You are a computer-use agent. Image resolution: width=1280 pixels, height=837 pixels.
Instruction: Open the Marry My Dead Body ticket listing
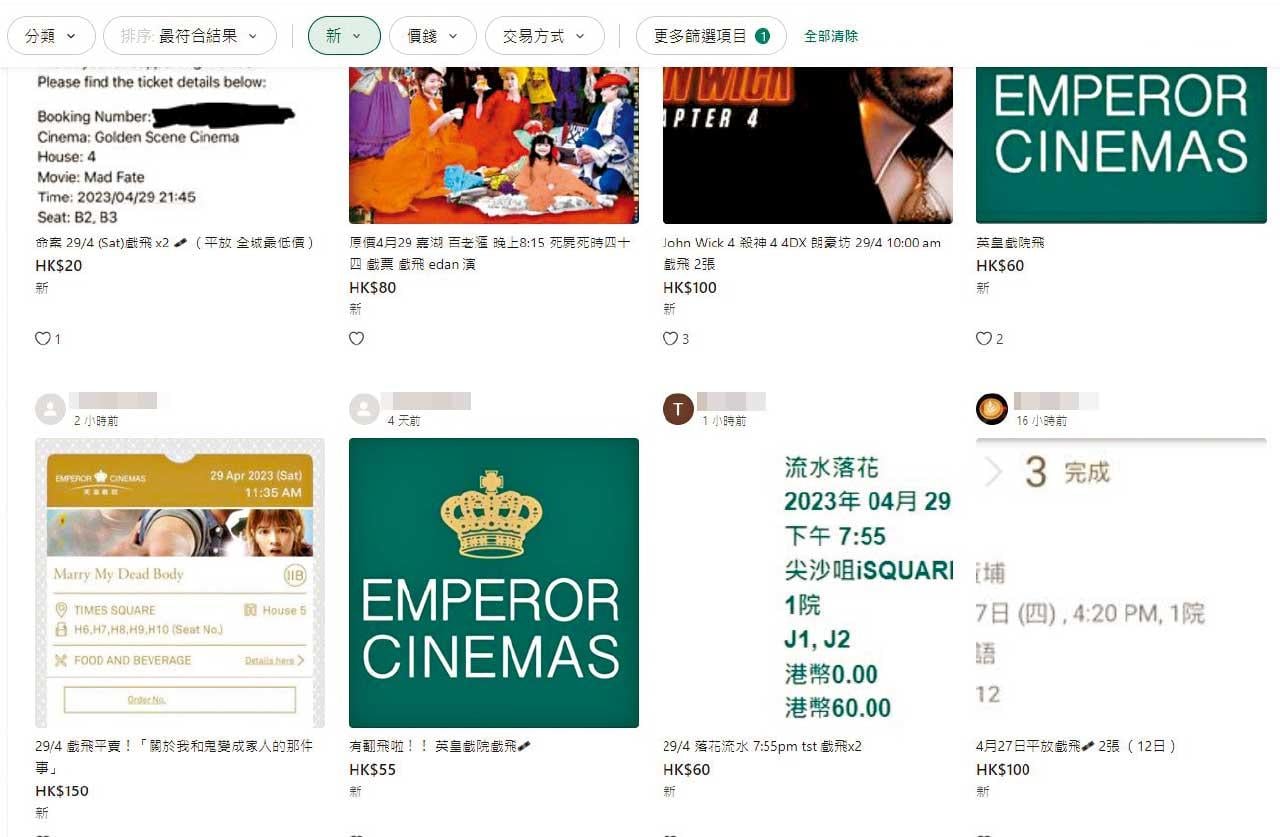tap(180, 582)
